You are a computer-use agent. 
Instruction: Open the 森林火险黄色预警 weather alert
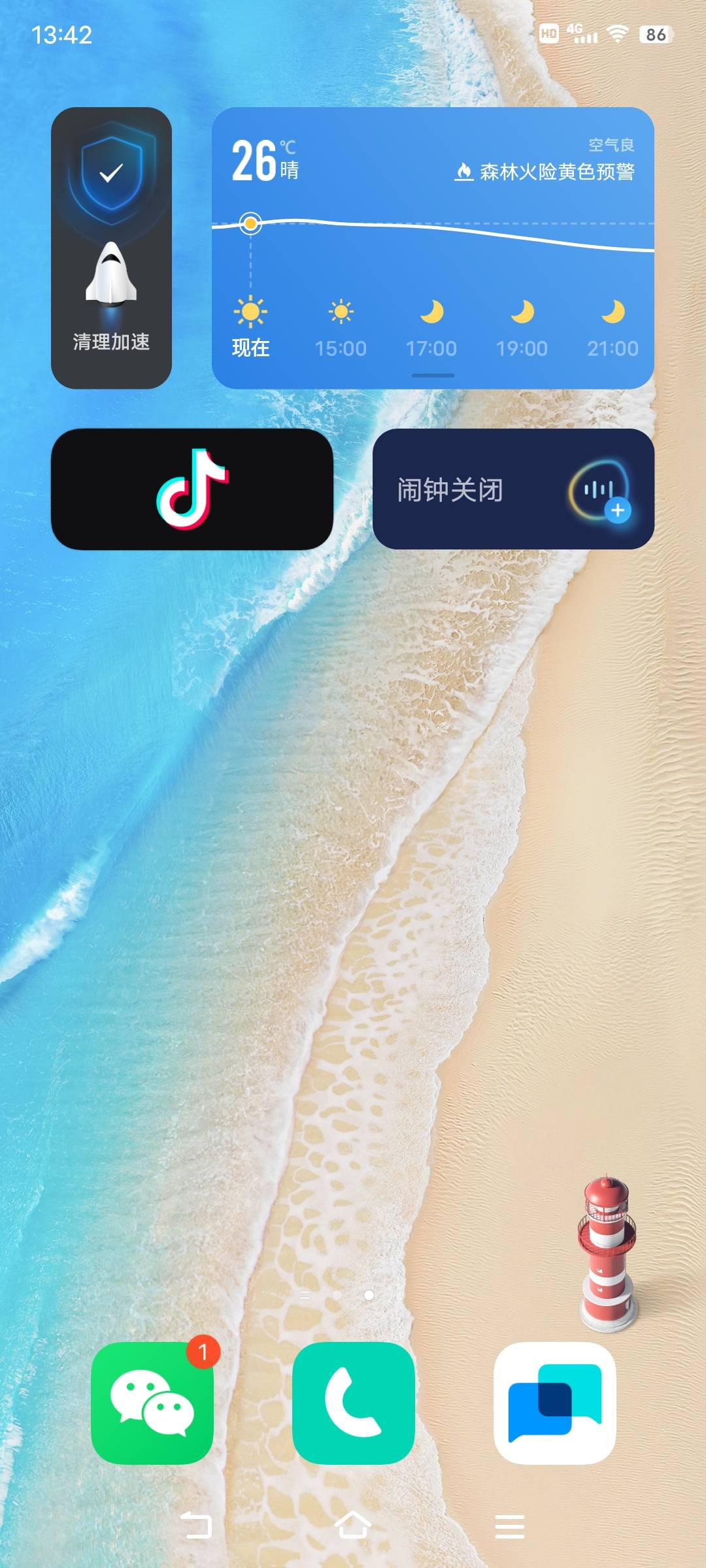click(x=545, y=172)
